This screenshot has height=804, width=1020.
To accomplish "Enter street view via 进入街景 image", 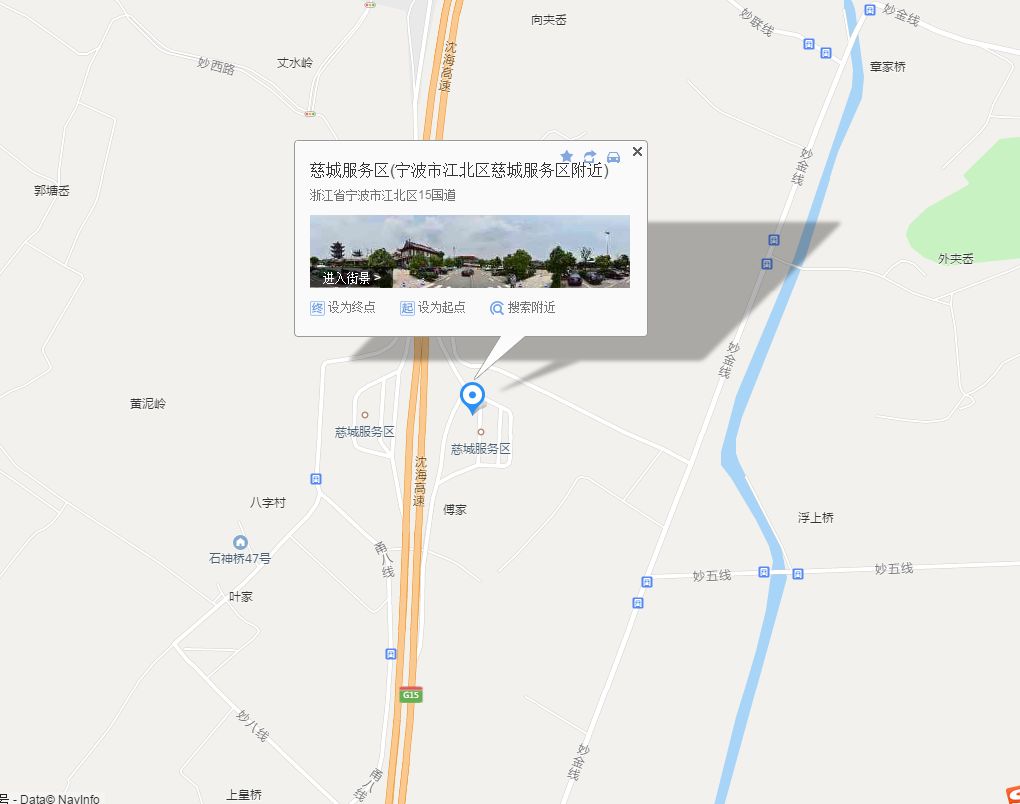I will (470, 251).
